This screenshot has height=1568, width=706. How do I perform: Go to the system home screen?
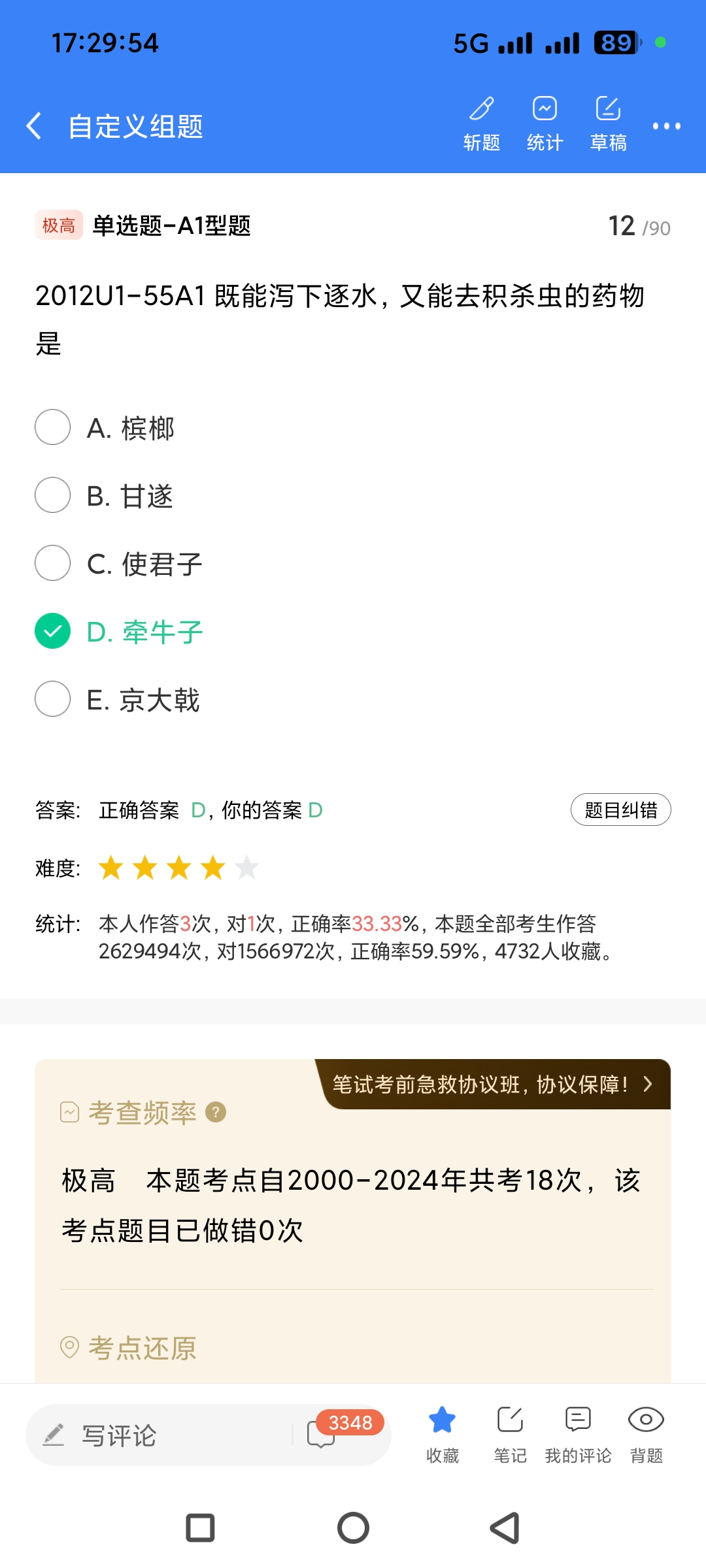[353, 1528]
